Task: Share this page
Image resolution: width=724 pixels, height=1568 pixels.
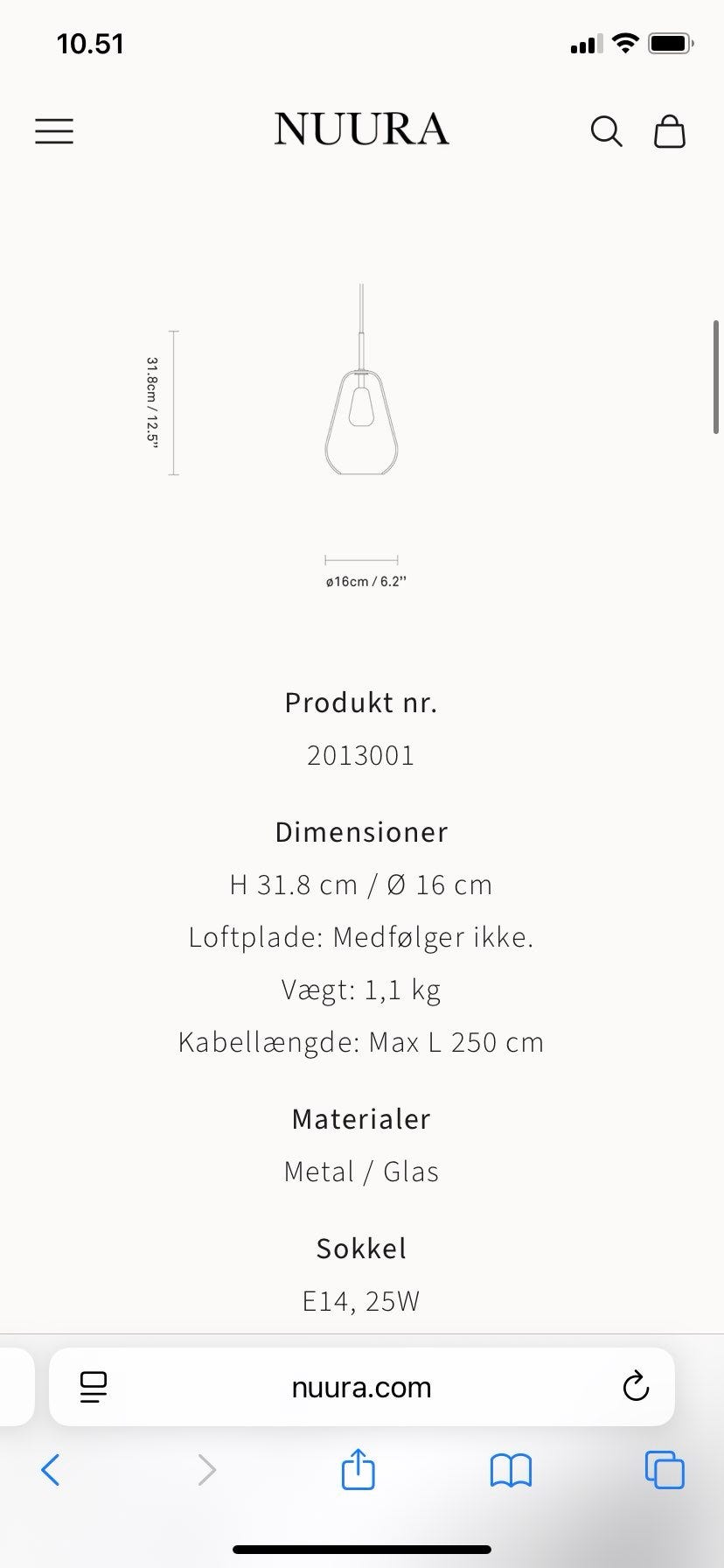Action: tap(358, 1468)
